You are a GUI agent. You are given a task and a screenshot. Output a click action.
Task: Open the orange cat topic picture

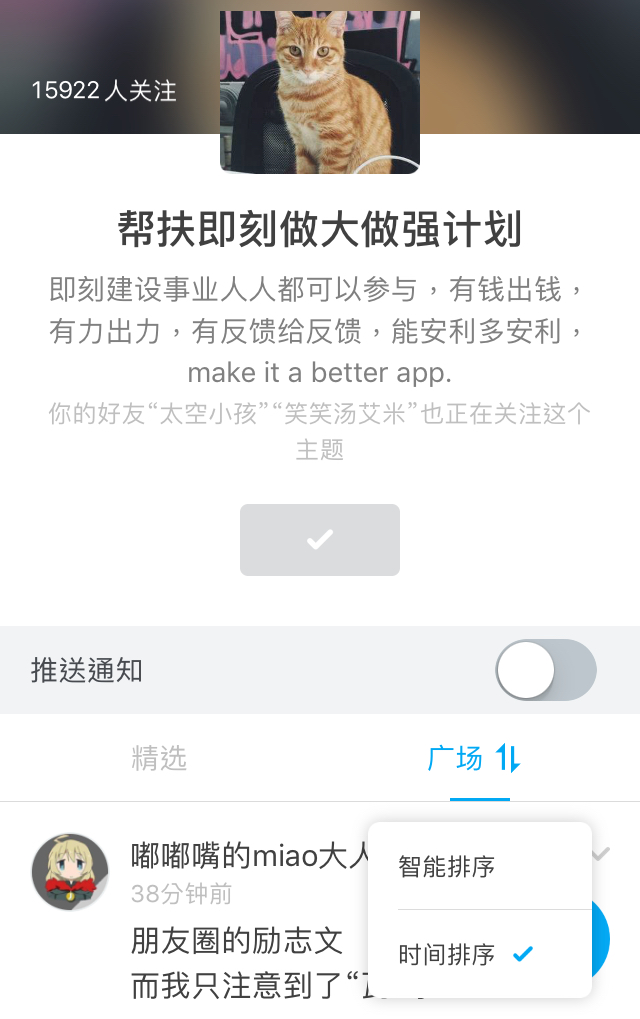pyautogui.click(x=320, y=92)
